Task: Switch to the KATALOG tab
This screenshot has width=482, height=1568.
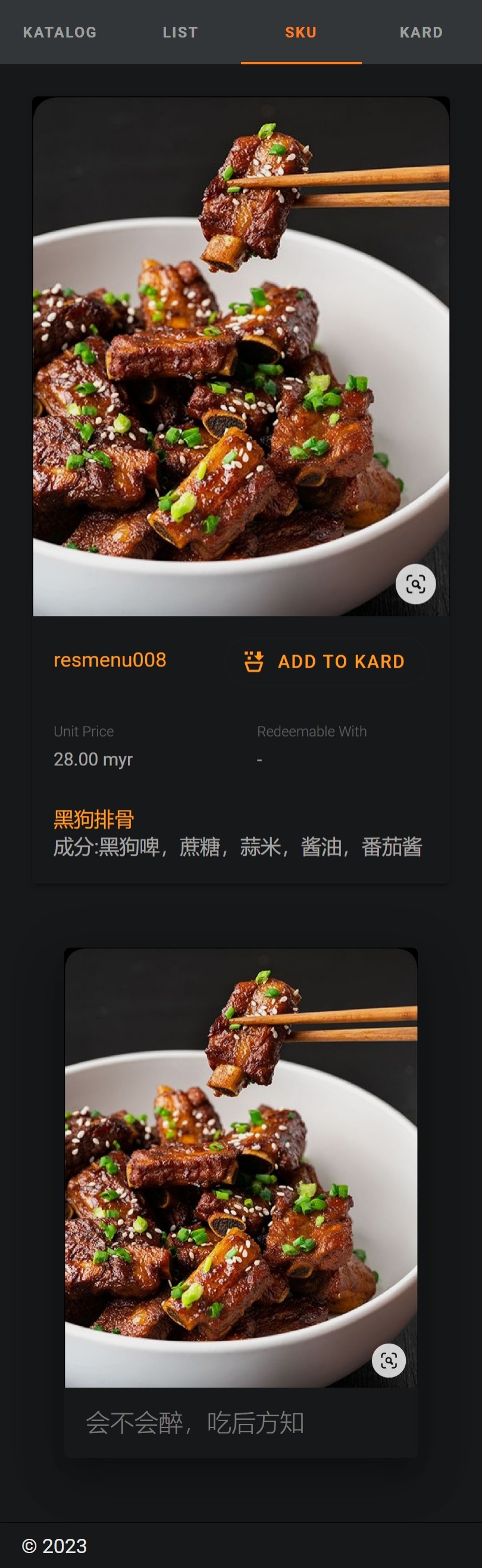Action: 60,32
